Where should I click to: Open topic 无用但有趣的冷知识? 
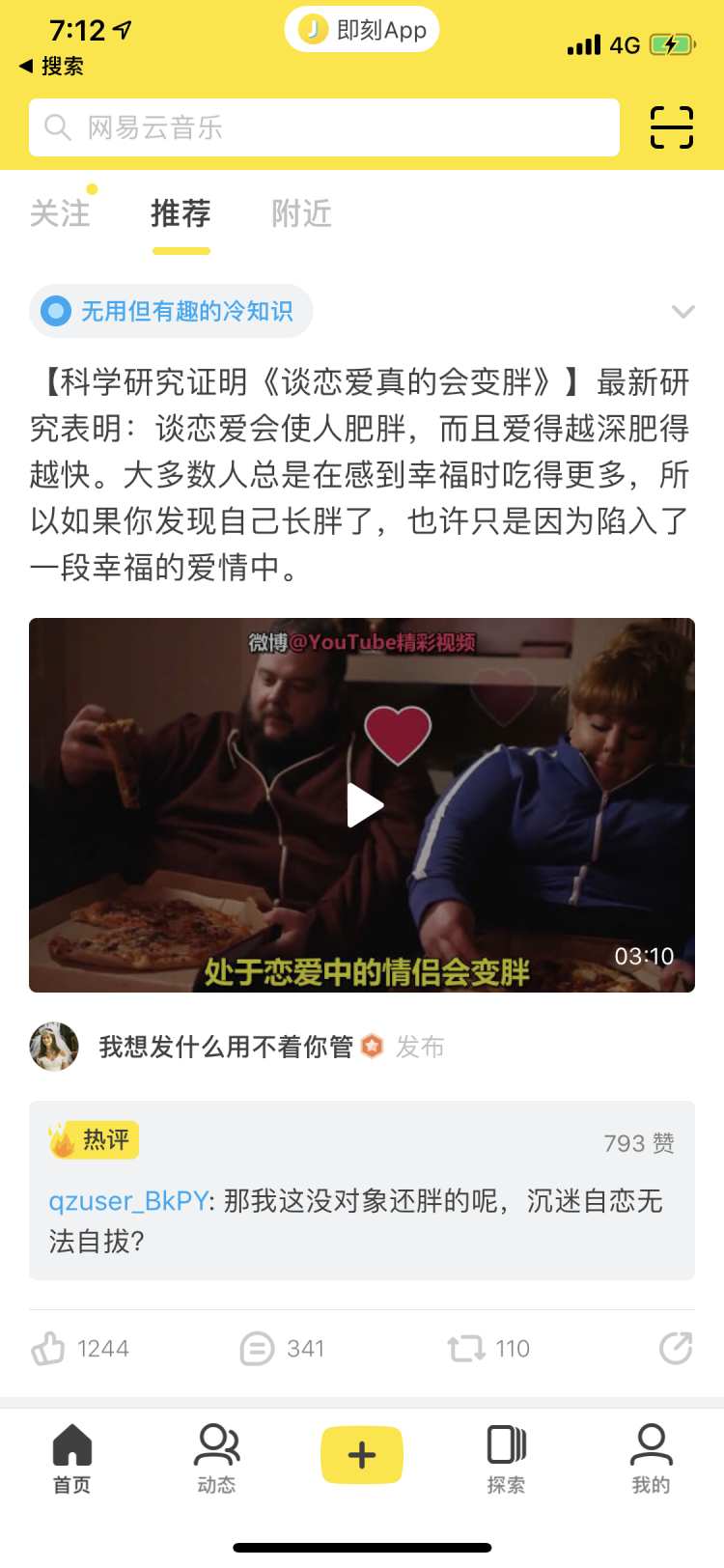171,311
